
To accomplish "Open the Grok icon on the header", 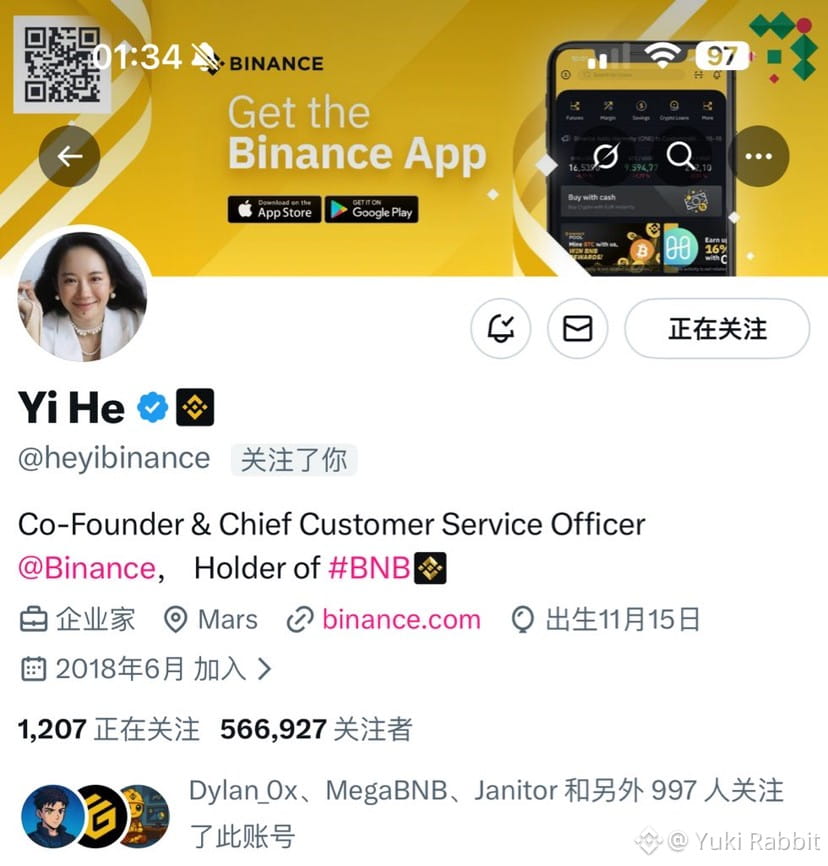I will [x=605, y=156].
